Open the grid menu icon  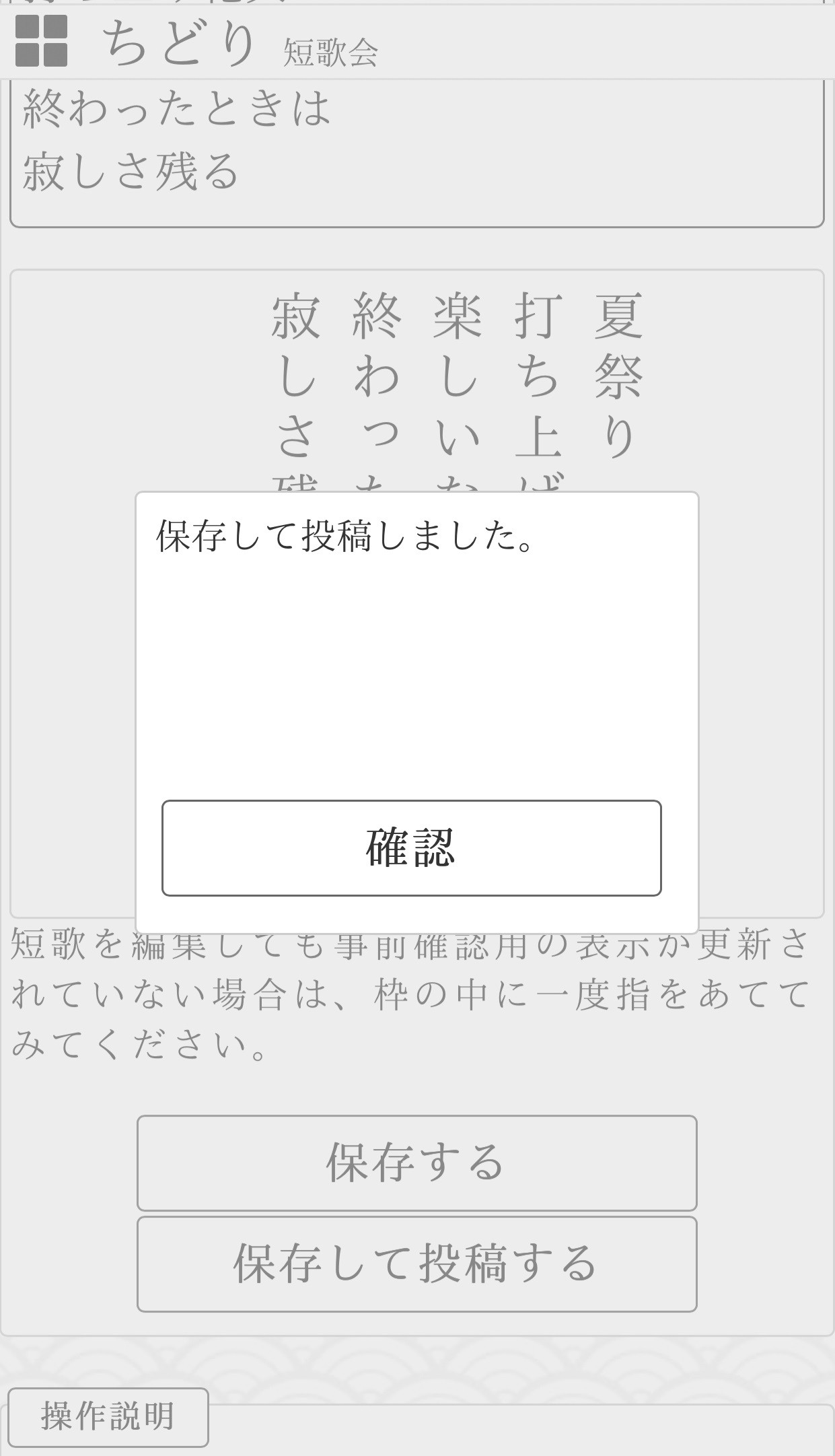click(41, 41)
